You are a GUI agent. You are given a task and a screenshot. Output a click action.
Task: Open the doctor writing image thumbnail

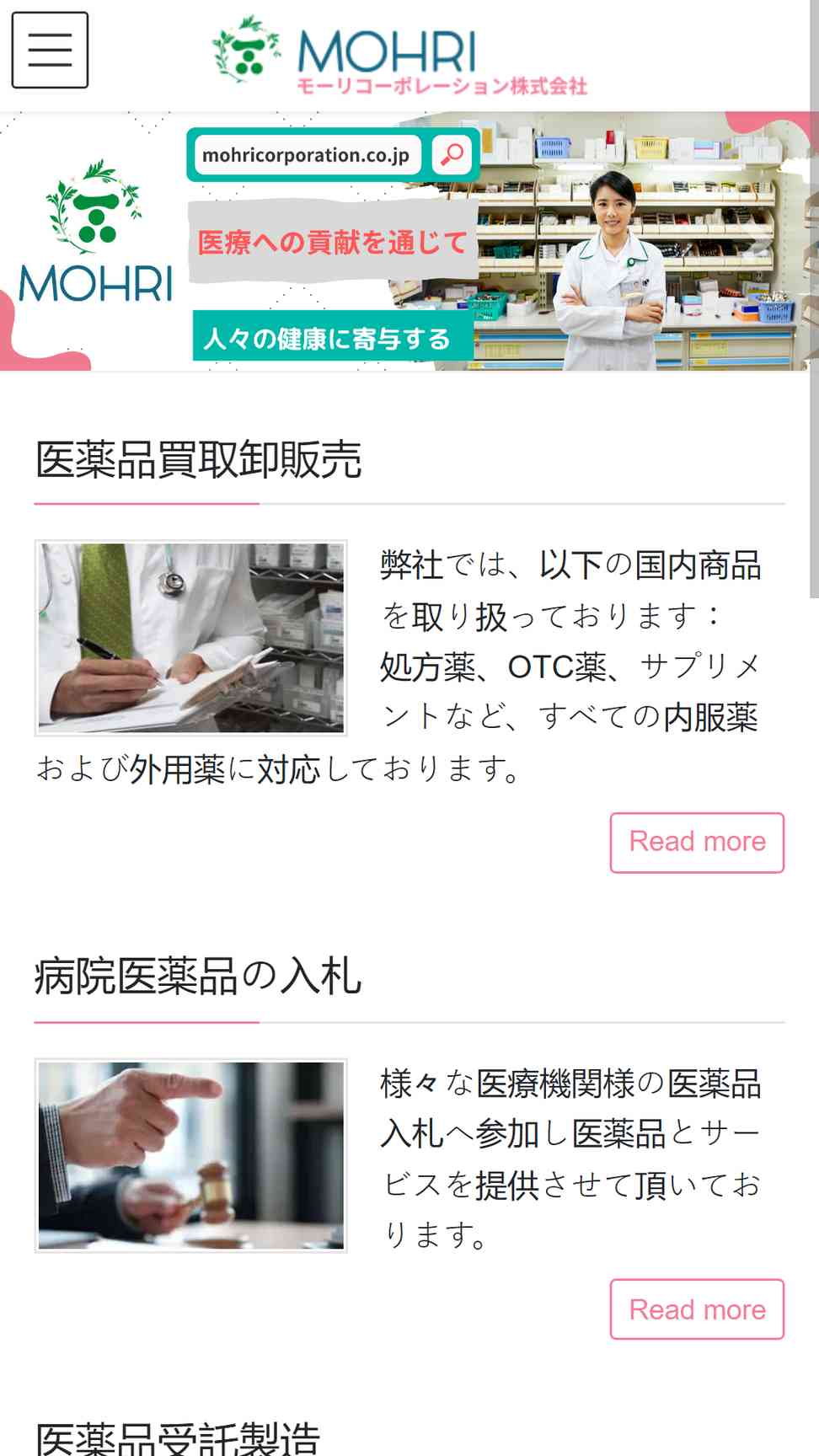click(x=191, y=638)
